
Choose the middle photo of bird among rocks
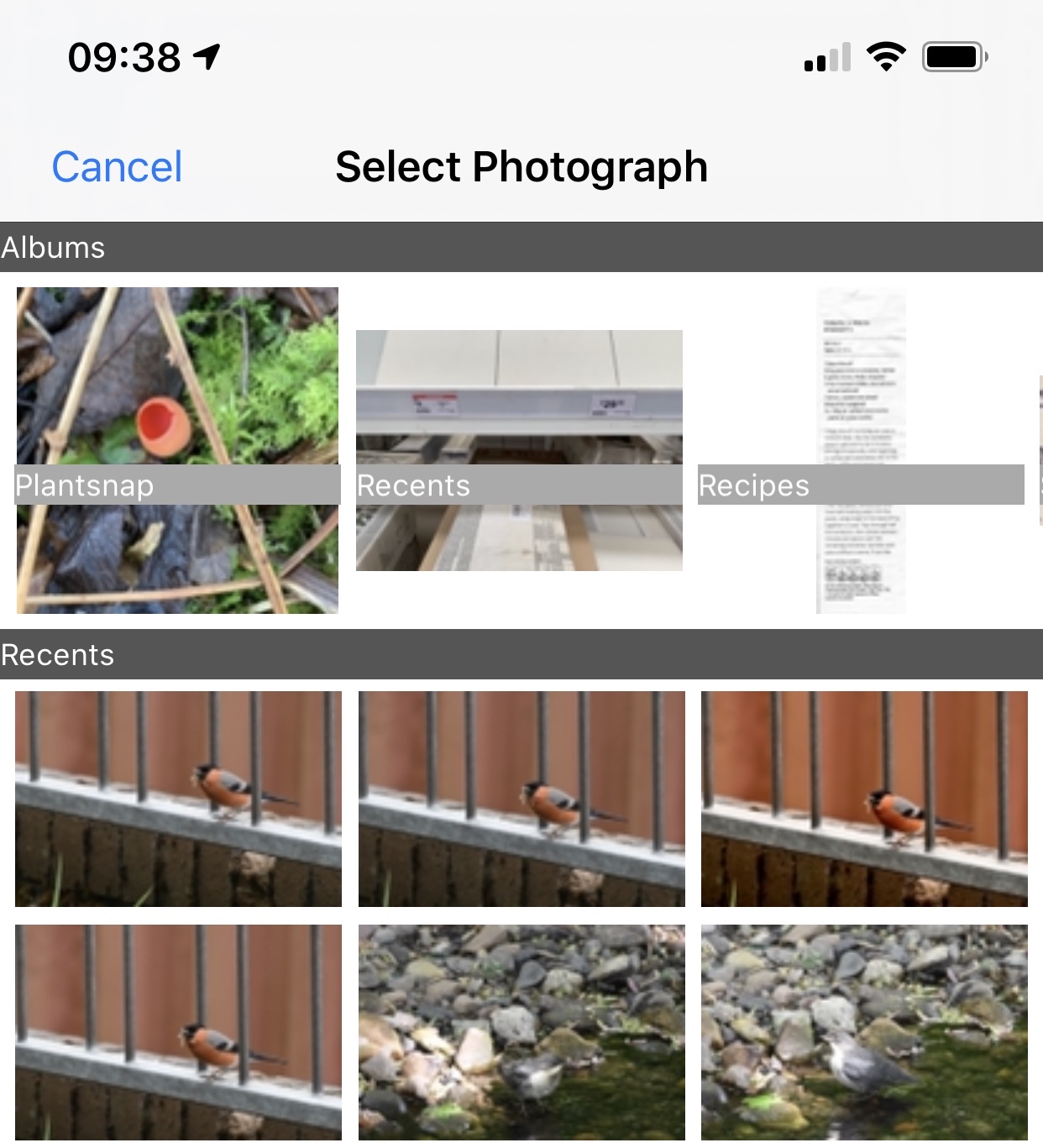[x=521, y=1032]
